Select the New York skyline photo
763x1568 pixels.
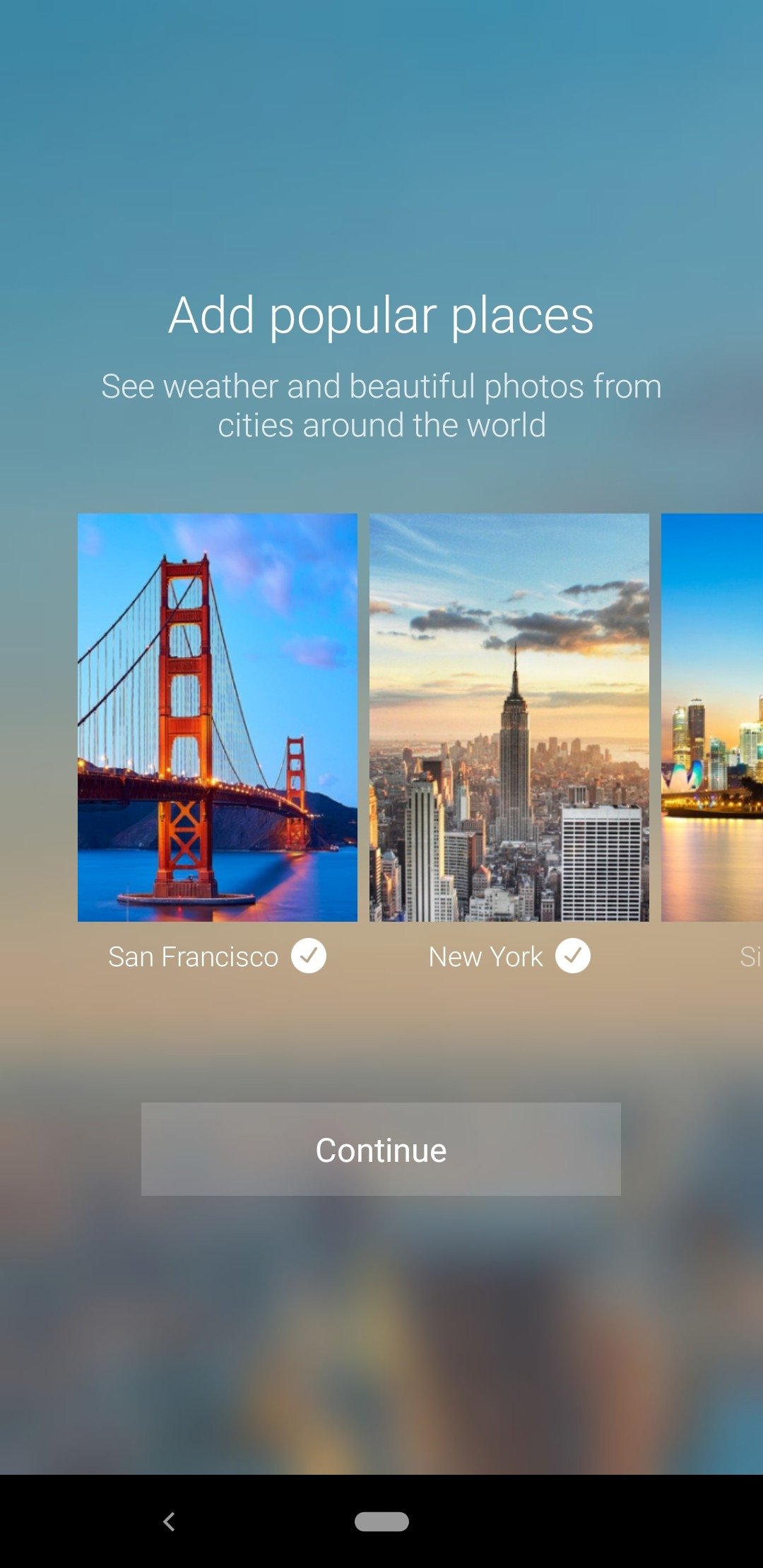coord(509,717)
